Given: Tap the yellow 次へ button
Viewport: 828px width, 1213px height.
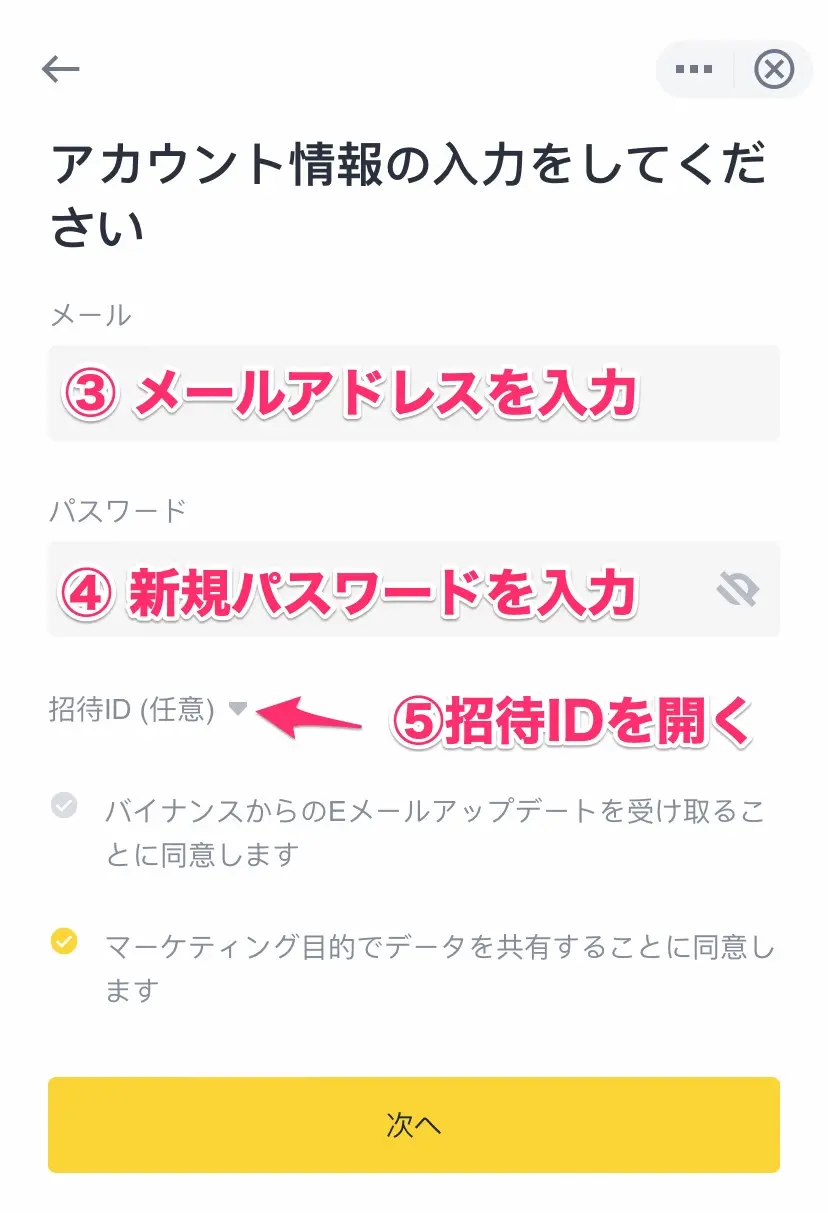Looking at the screenshot, I should click(413, 1124).
